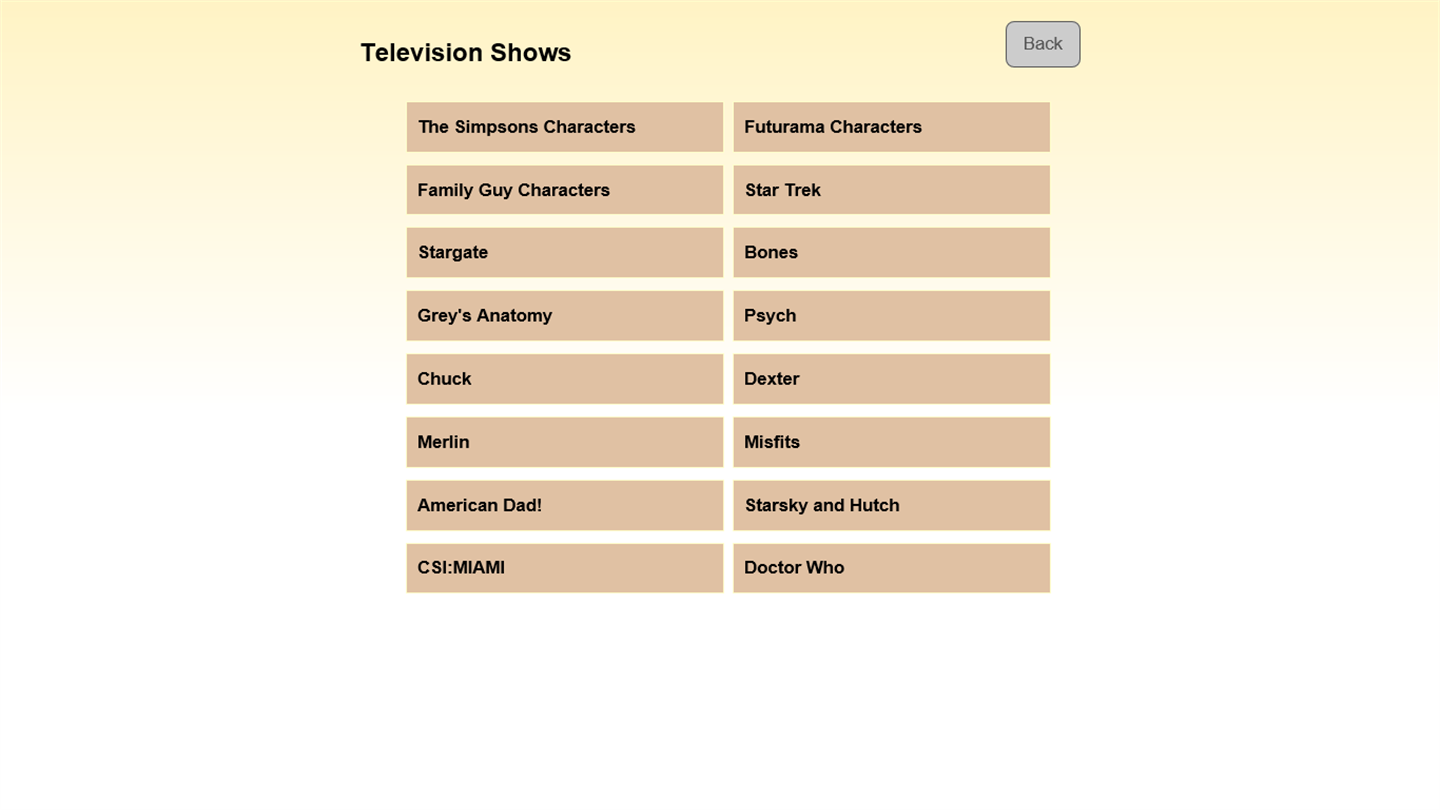Open the CSI:MIAMI category
Viewport: 1440px width, 810px height.
[x=564, y=568]
